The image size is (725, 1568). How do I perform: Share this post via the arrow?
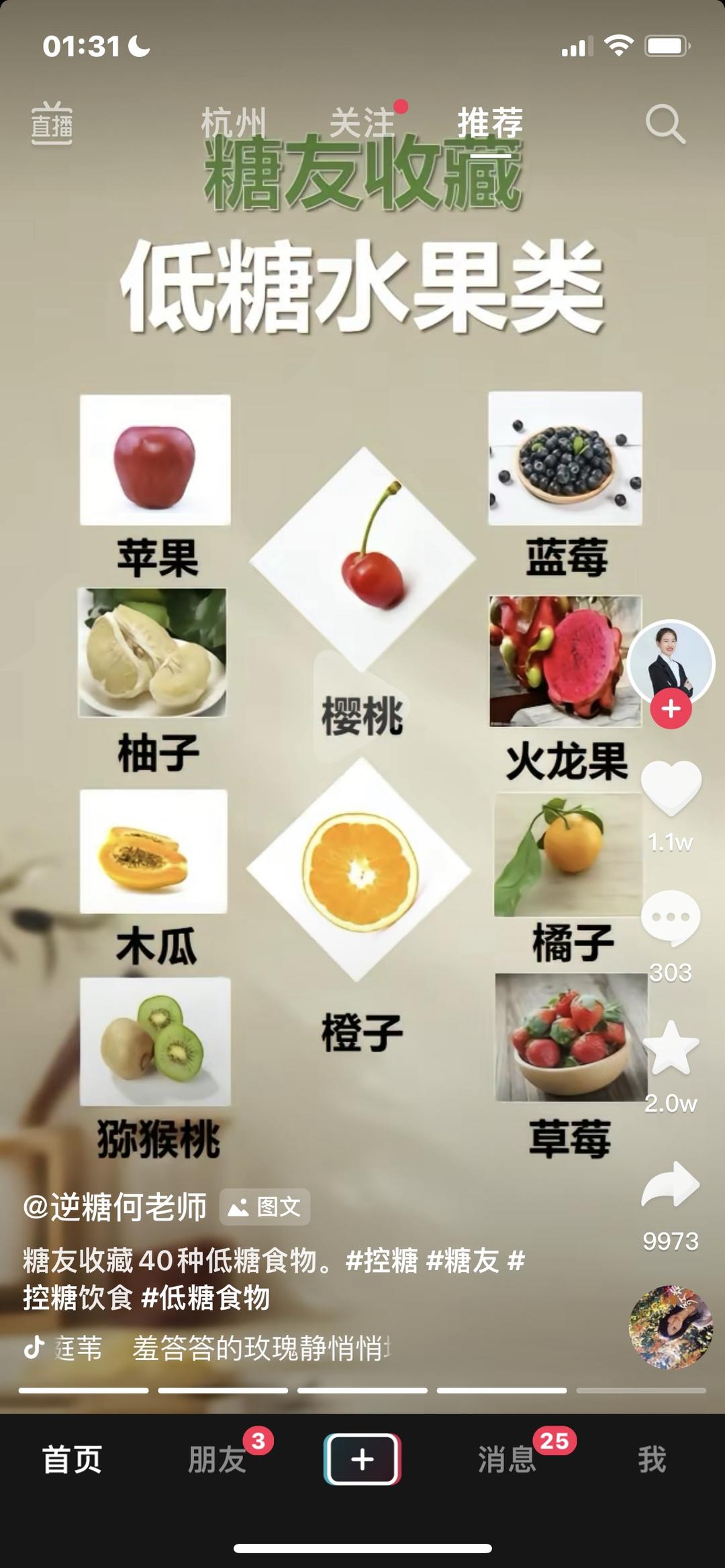(x=671, y=1185)
